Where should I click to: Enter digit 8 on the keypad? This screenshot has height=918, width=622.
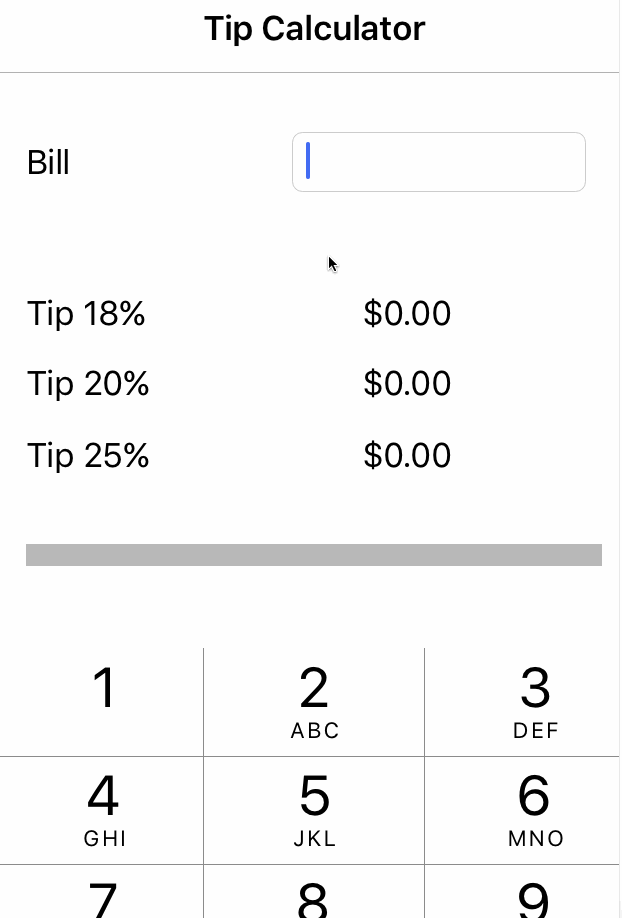314,896
